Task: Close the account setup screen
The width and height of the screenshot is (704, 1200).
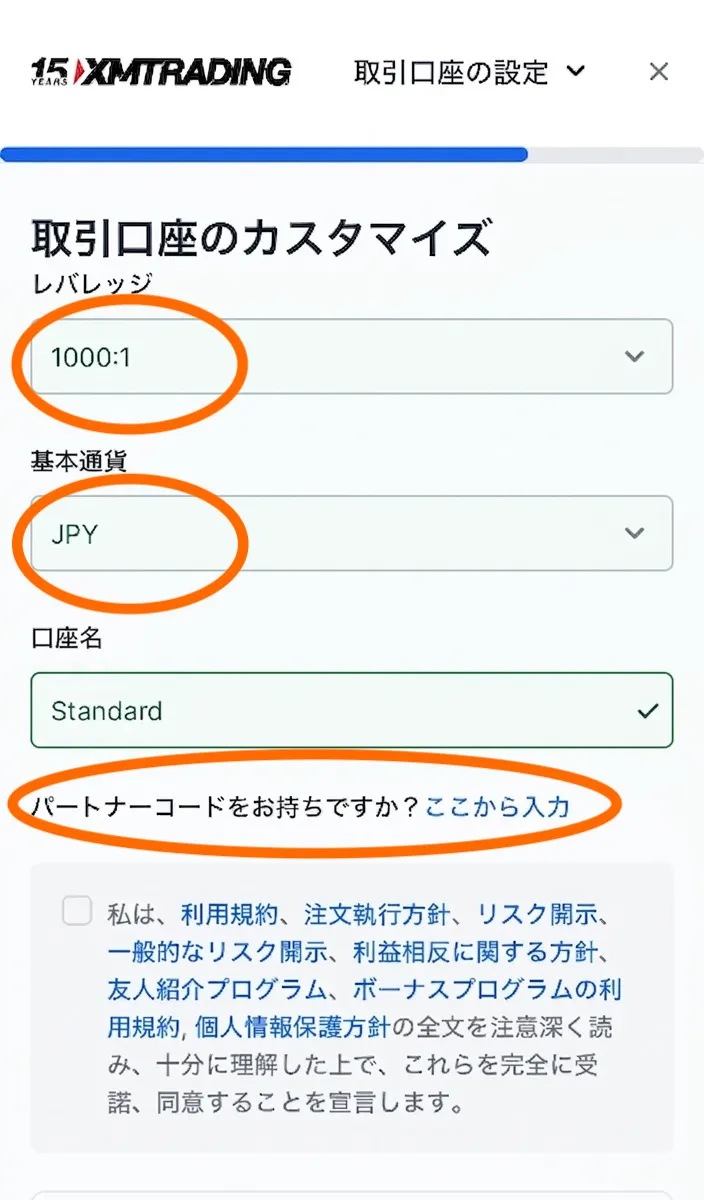Action: pos(658,72)
